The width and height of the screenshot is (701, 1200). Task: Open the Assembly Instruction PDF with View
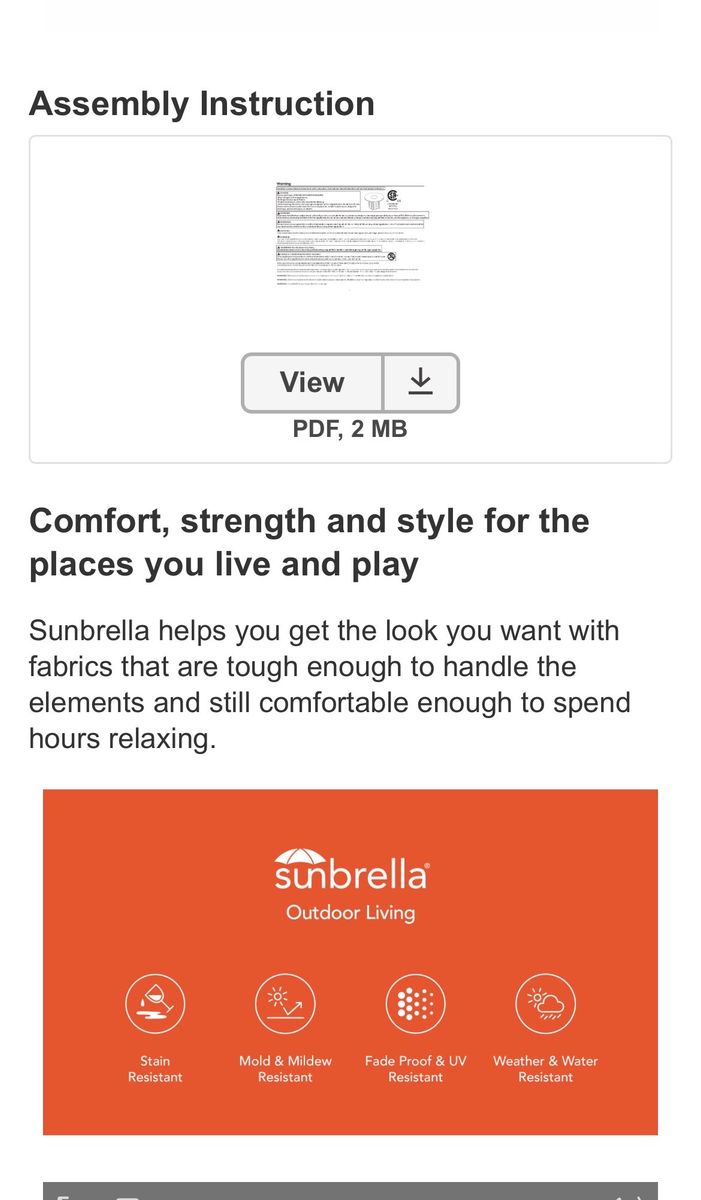[x=312, y=383]
